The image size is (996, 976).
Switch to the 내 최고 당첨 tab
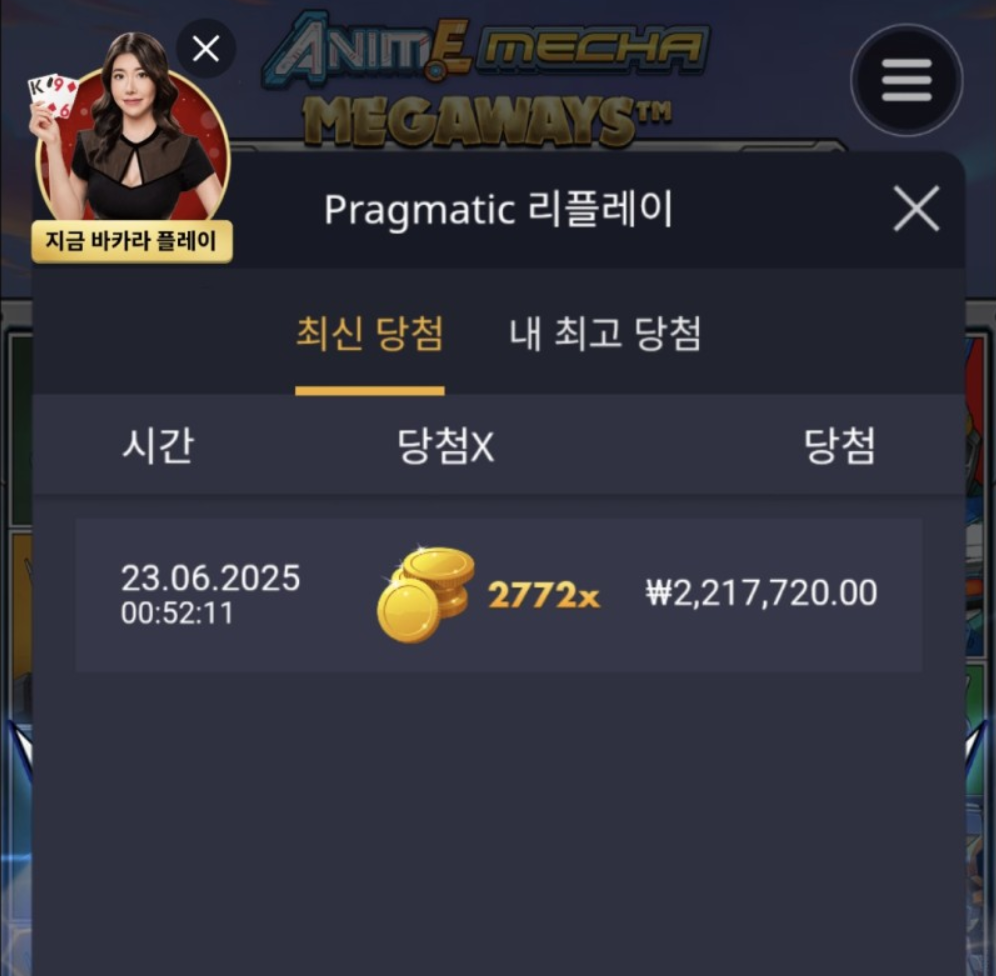tap(605, 334)
